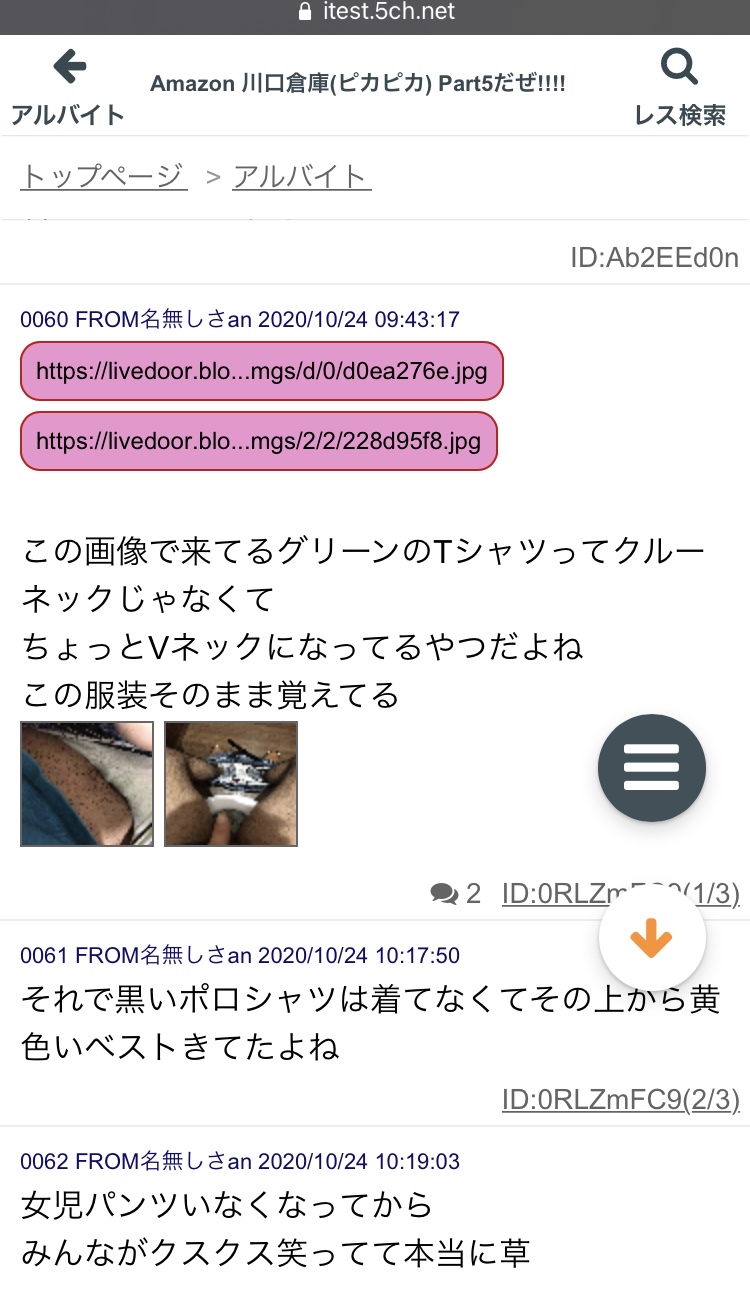This screenshot has height=1291, width=750.
Task: Open the 228d95f8.jpg image link
Action: coord(259,441)
